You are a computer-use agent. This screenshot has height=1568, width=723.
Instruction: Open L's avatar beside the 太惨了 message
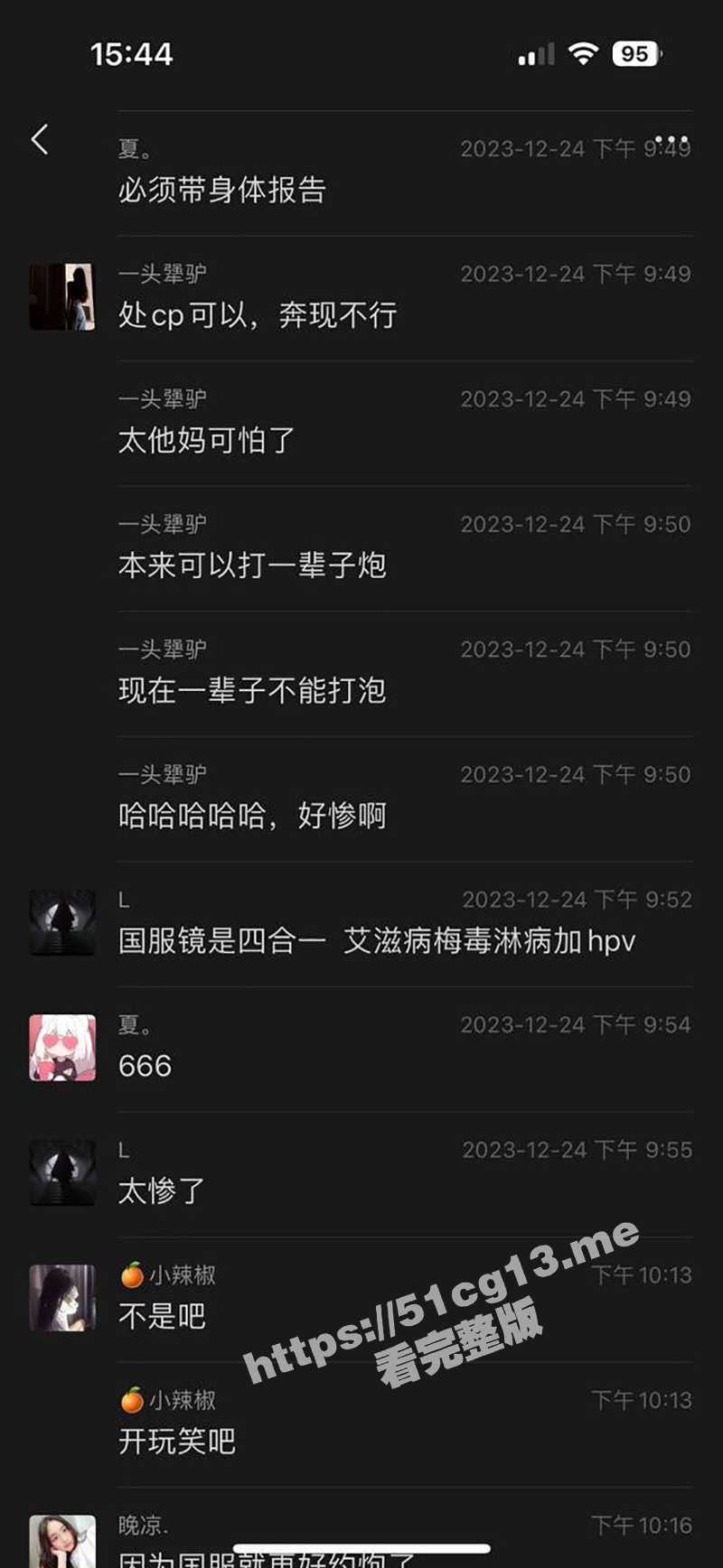pos(62,1172)
